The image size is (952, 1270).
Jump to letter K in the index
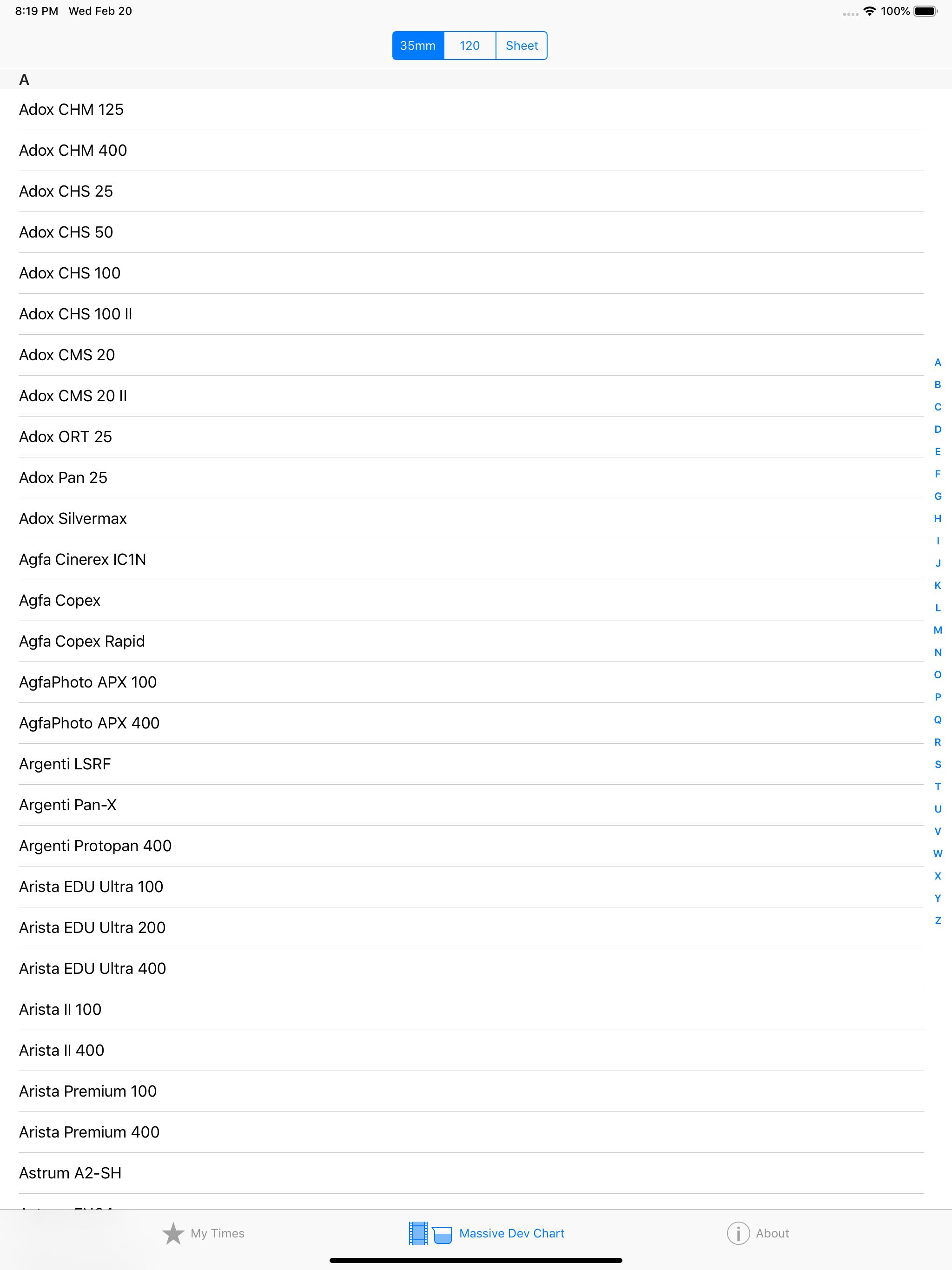coord(938,585)
